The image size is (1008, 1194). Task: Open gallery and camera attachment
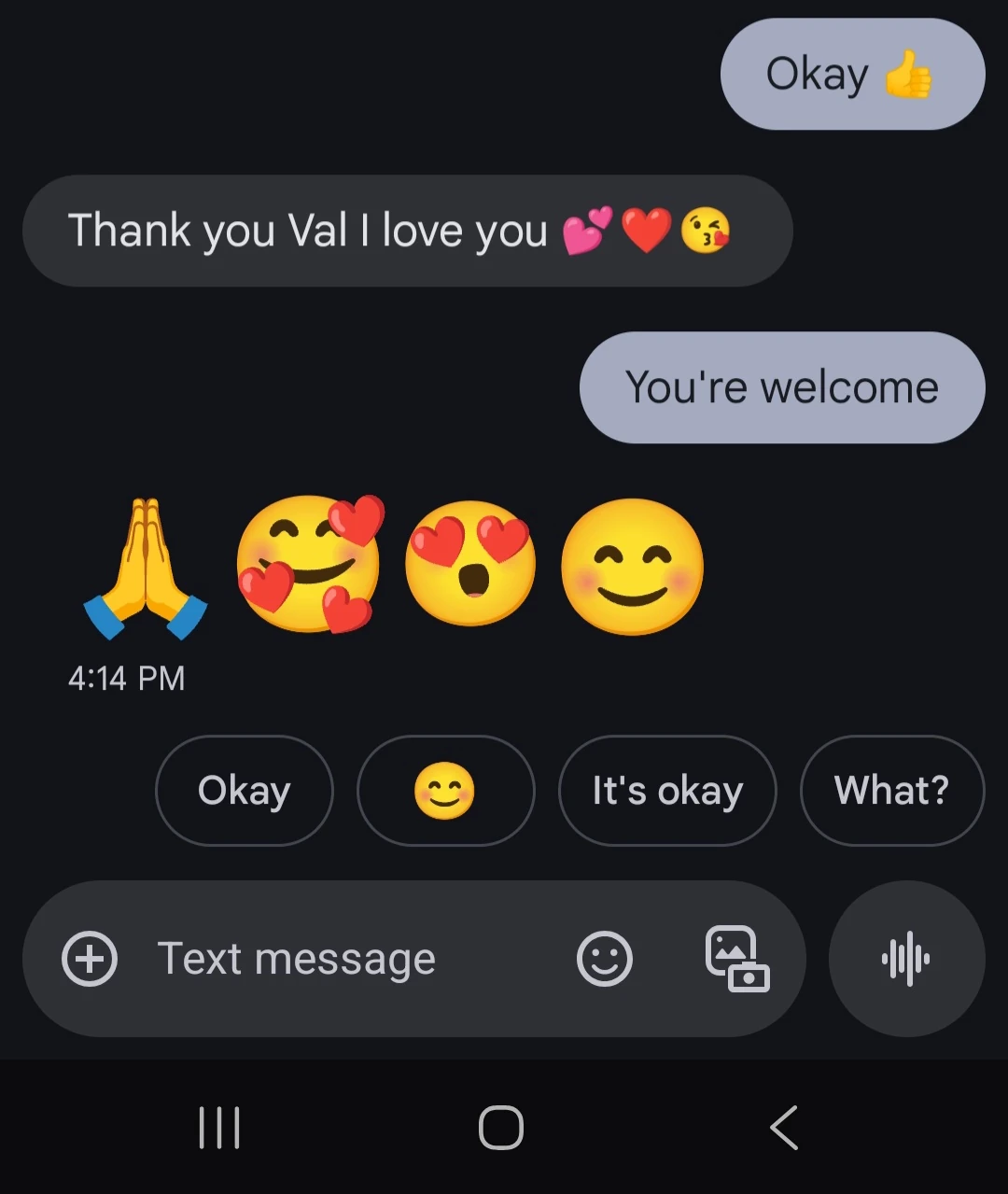736,959
